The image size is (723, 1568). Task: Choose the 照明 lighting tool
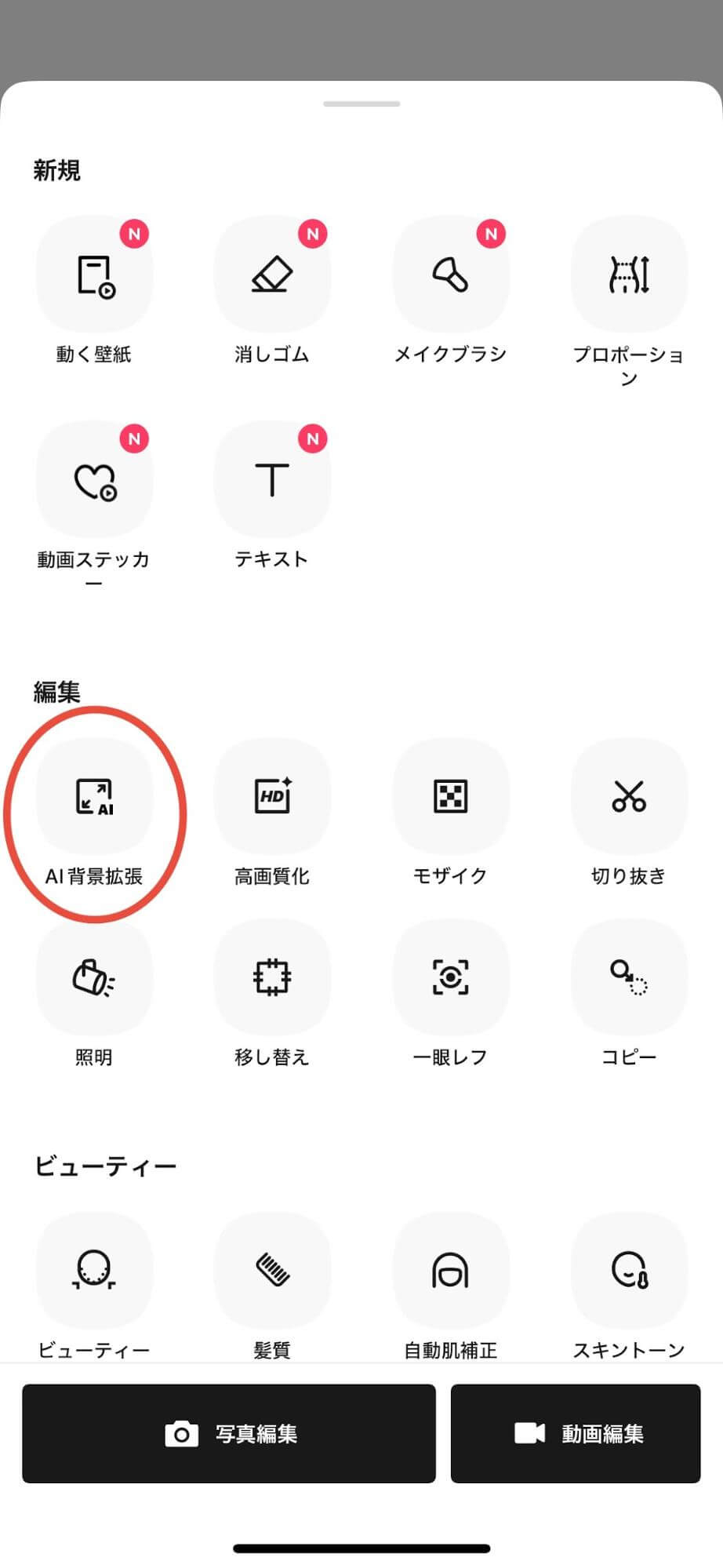tap(94, 978)
